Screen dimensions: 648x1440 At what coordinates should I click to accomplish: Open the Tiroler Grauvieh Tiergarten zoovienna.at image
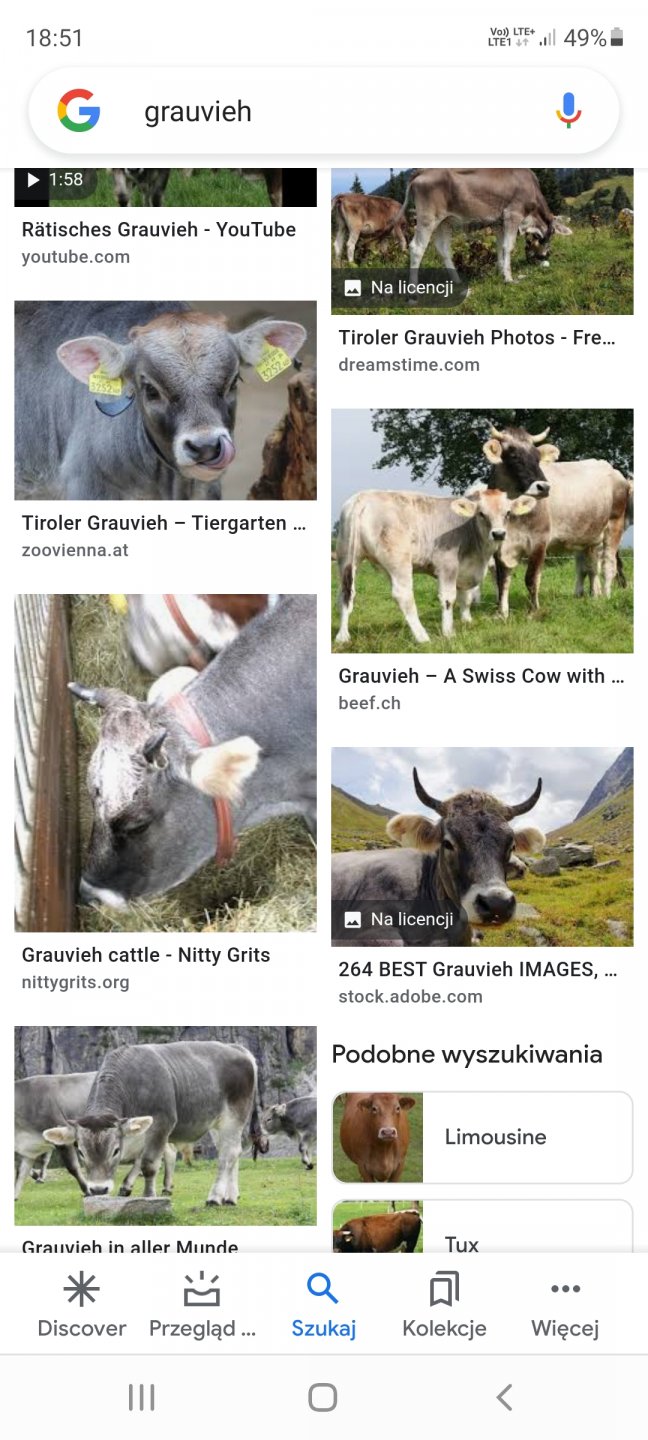click(x=165, y=400)
